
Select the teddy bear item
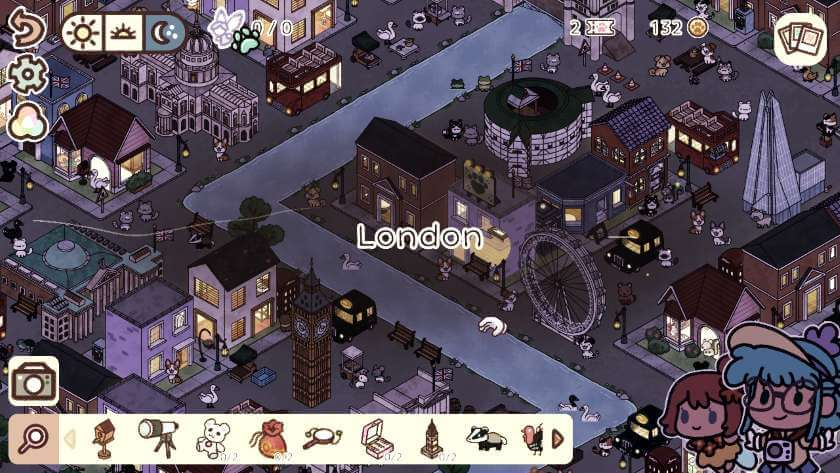tap(213, 437)
